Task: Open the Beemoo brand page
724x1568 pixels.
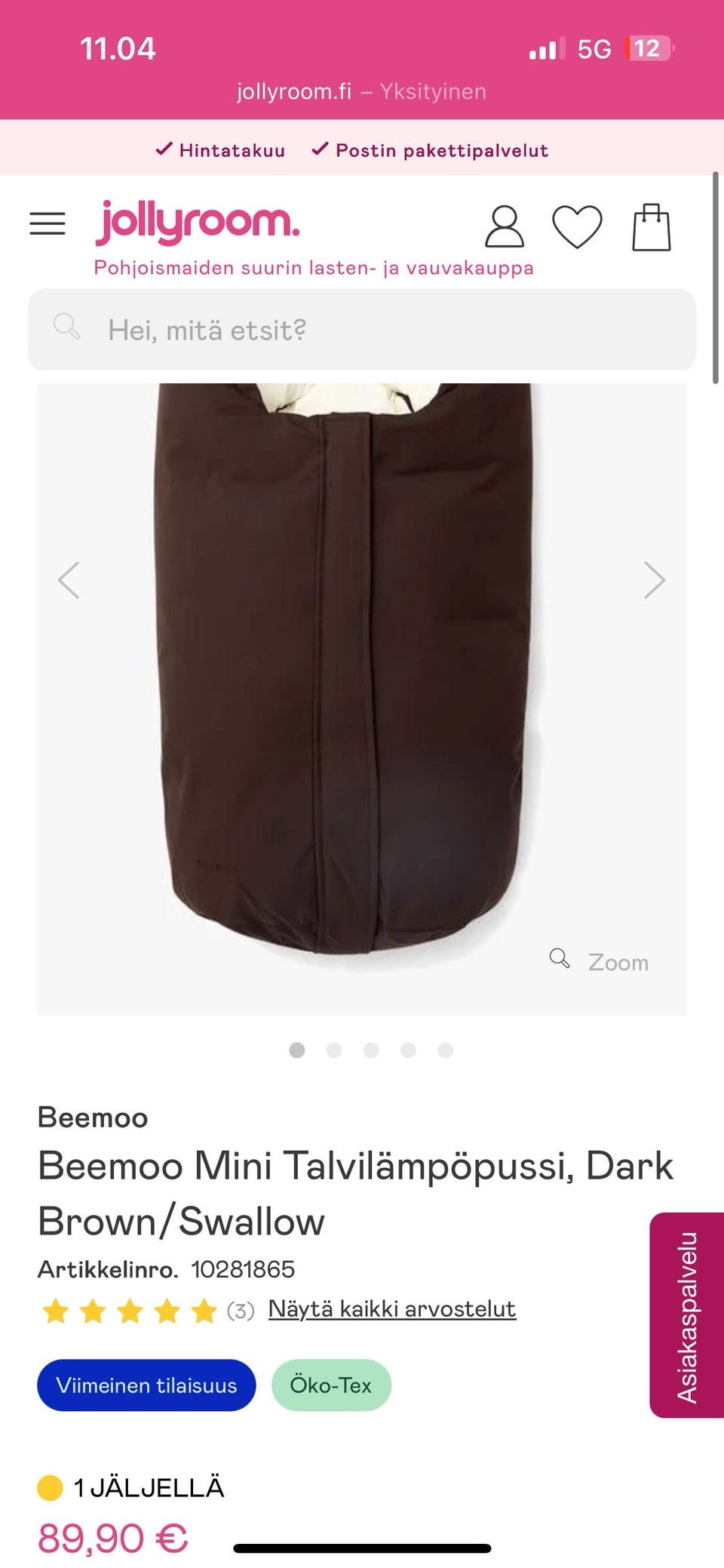Action: pos(93,1117)
